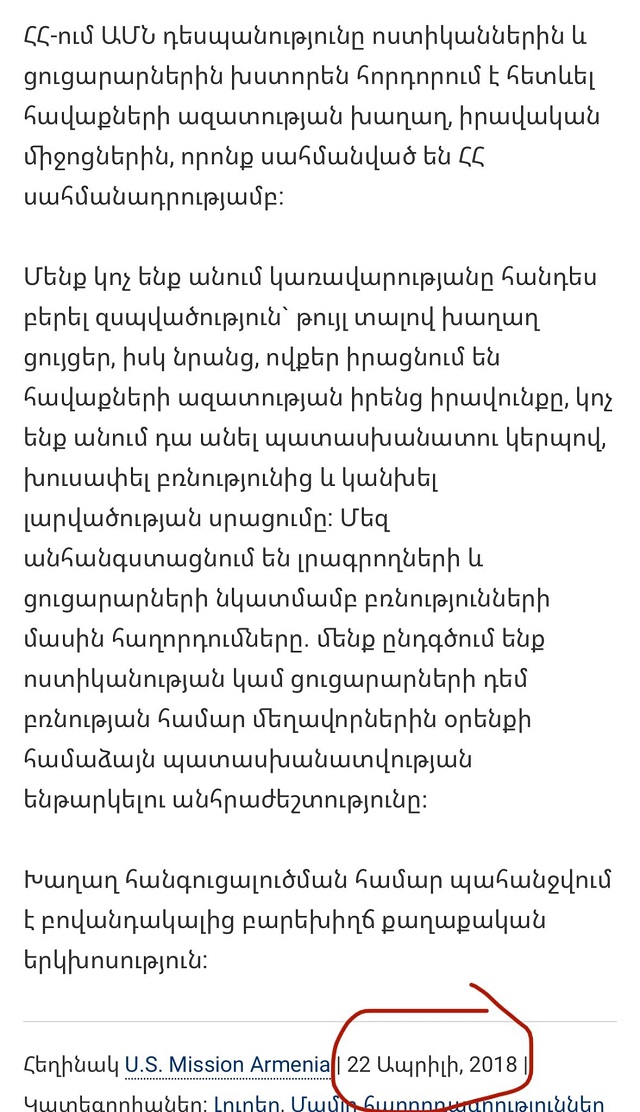Open the U.S. Mission Armenia author link
This screenshot has width=640, height=1112.
tap(227, 1064)
